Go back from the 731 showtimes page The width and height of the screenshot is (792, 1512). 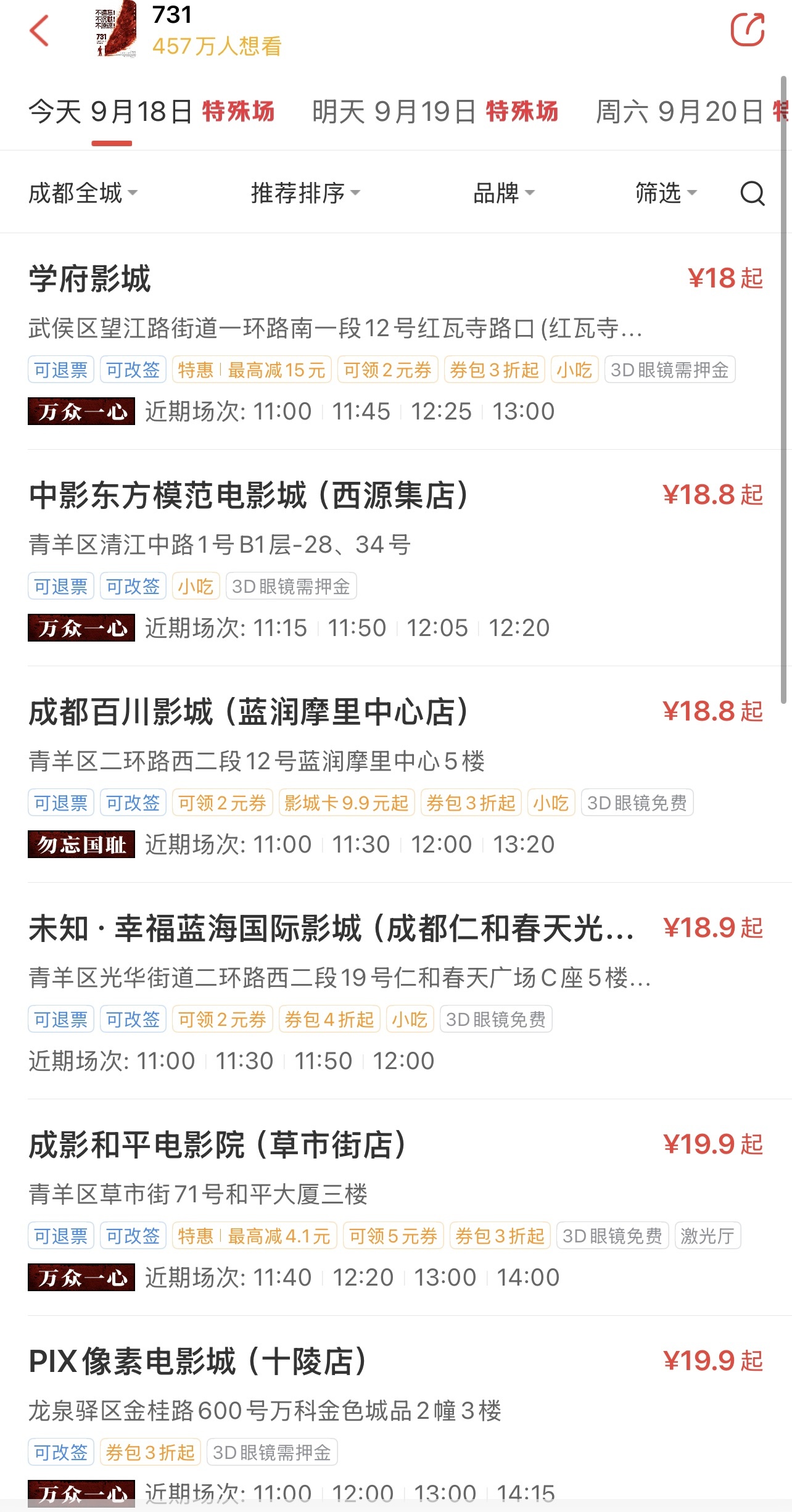39,31
